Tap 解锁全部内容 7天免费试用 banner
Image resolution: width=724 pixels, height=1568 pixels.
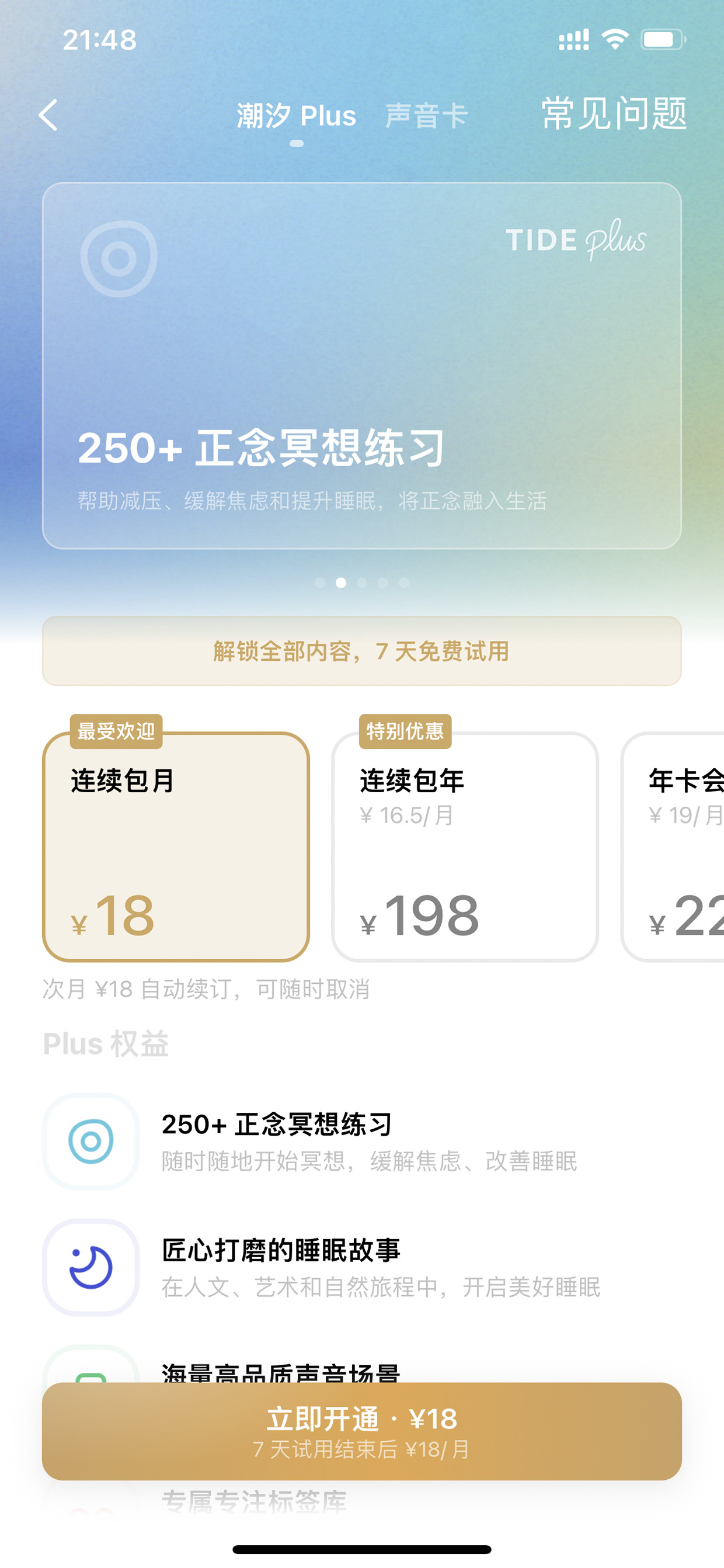(362, 651)
